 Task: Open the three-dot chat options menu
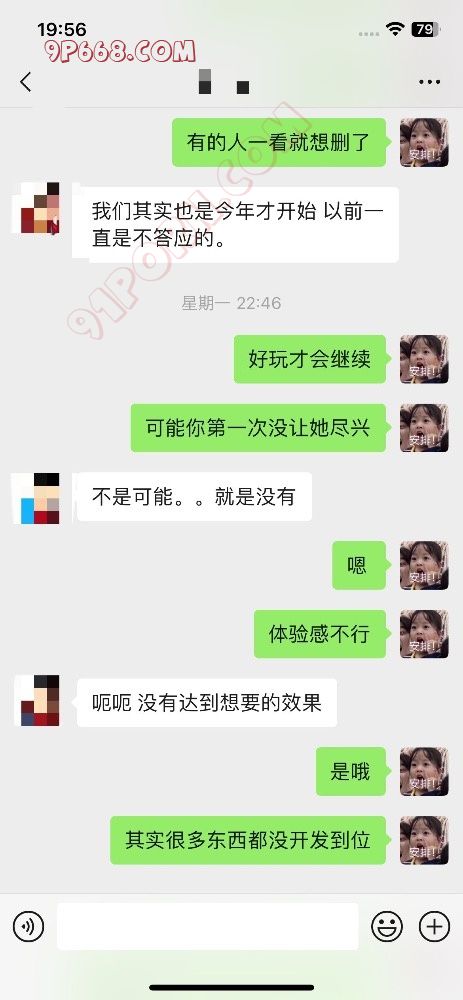coord(429,82)
